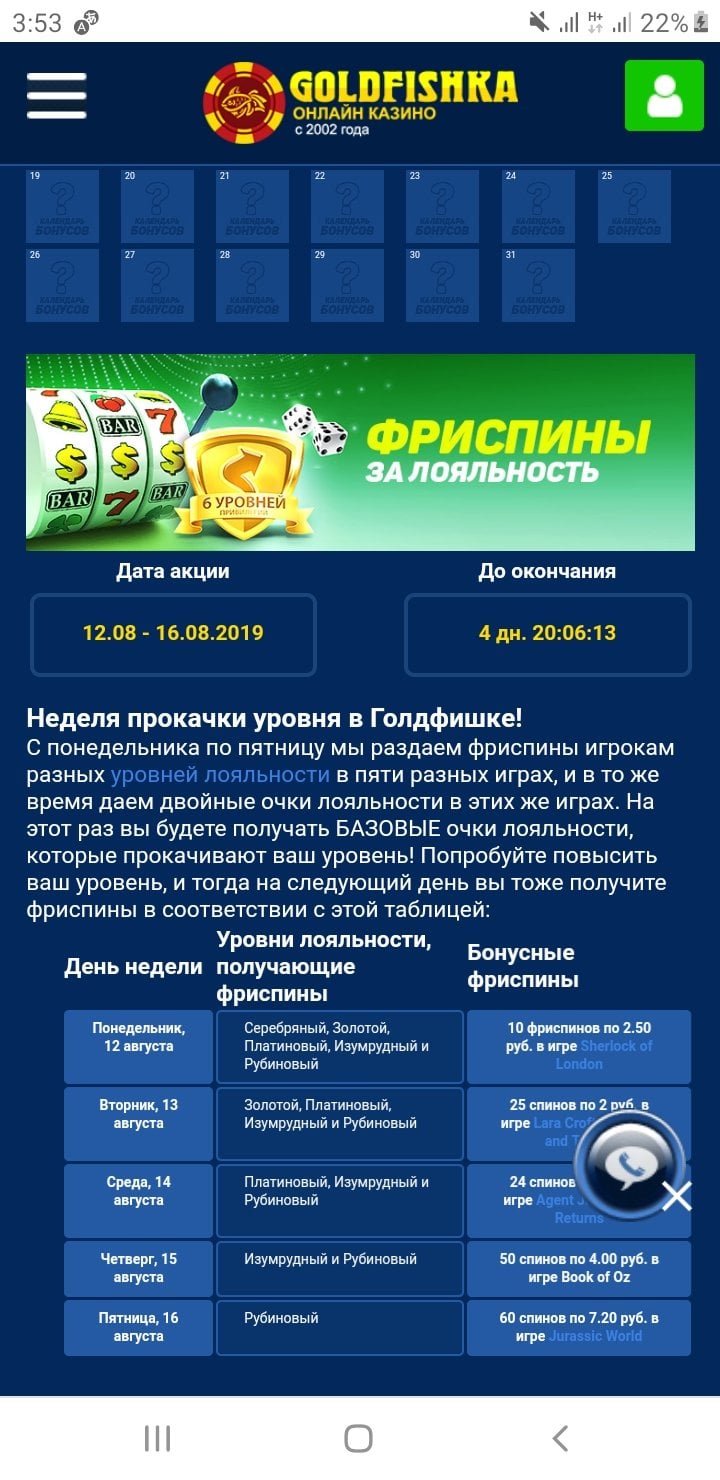Open the hamburger menu
The width and height of the screenshot is (720, 1480).
(x=56, y=97)
